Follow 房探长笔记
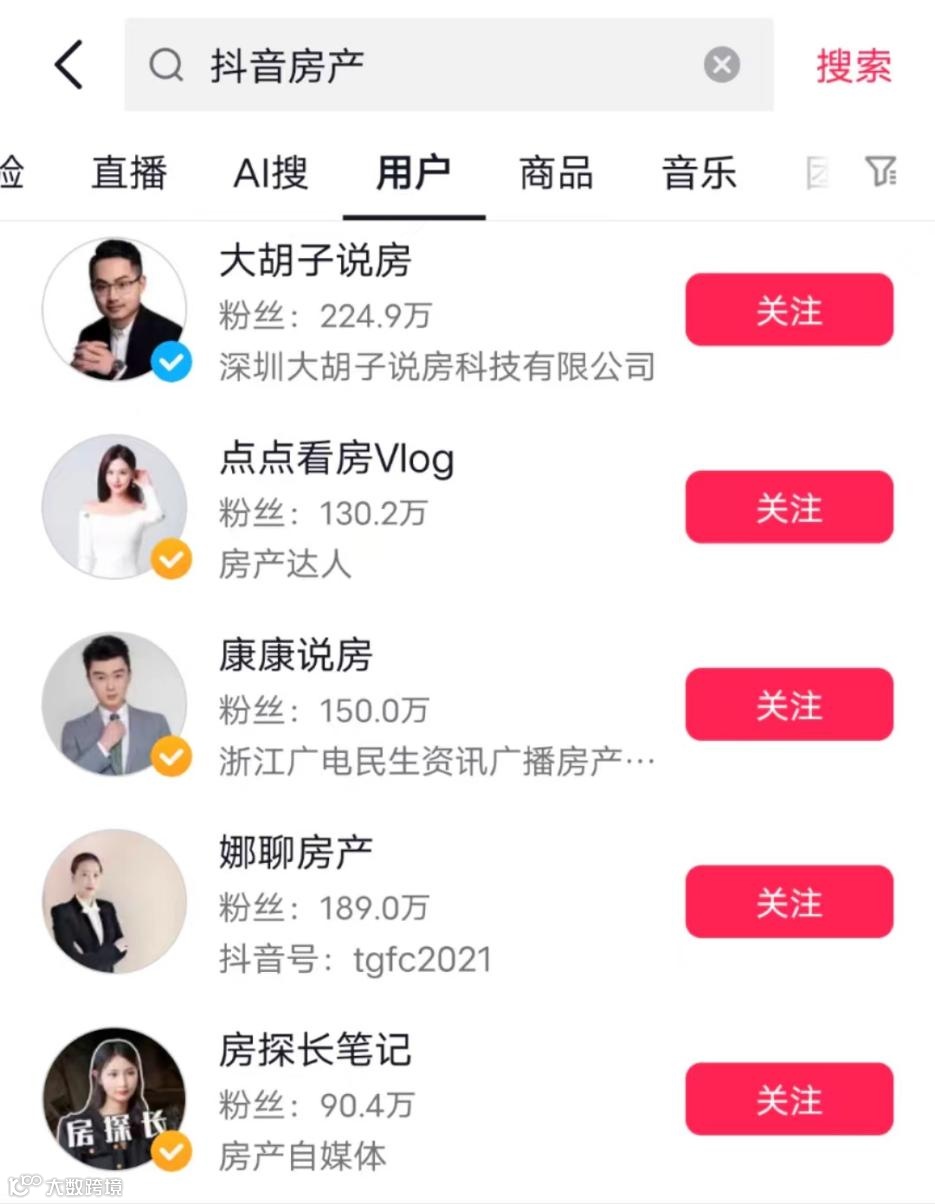The image size is (935, 1204). pos(788,1099)
